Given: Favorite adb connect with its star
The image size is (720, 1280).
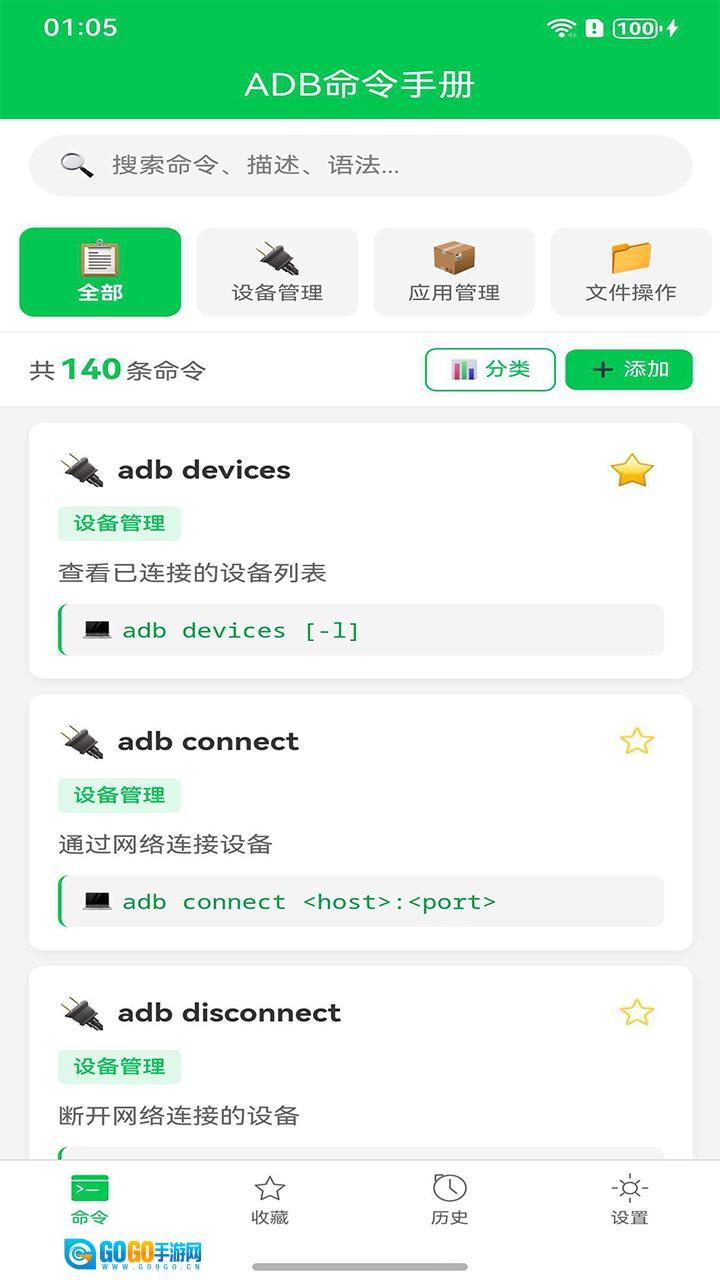Looking at the screenshot, I should [x=637, y=741].
